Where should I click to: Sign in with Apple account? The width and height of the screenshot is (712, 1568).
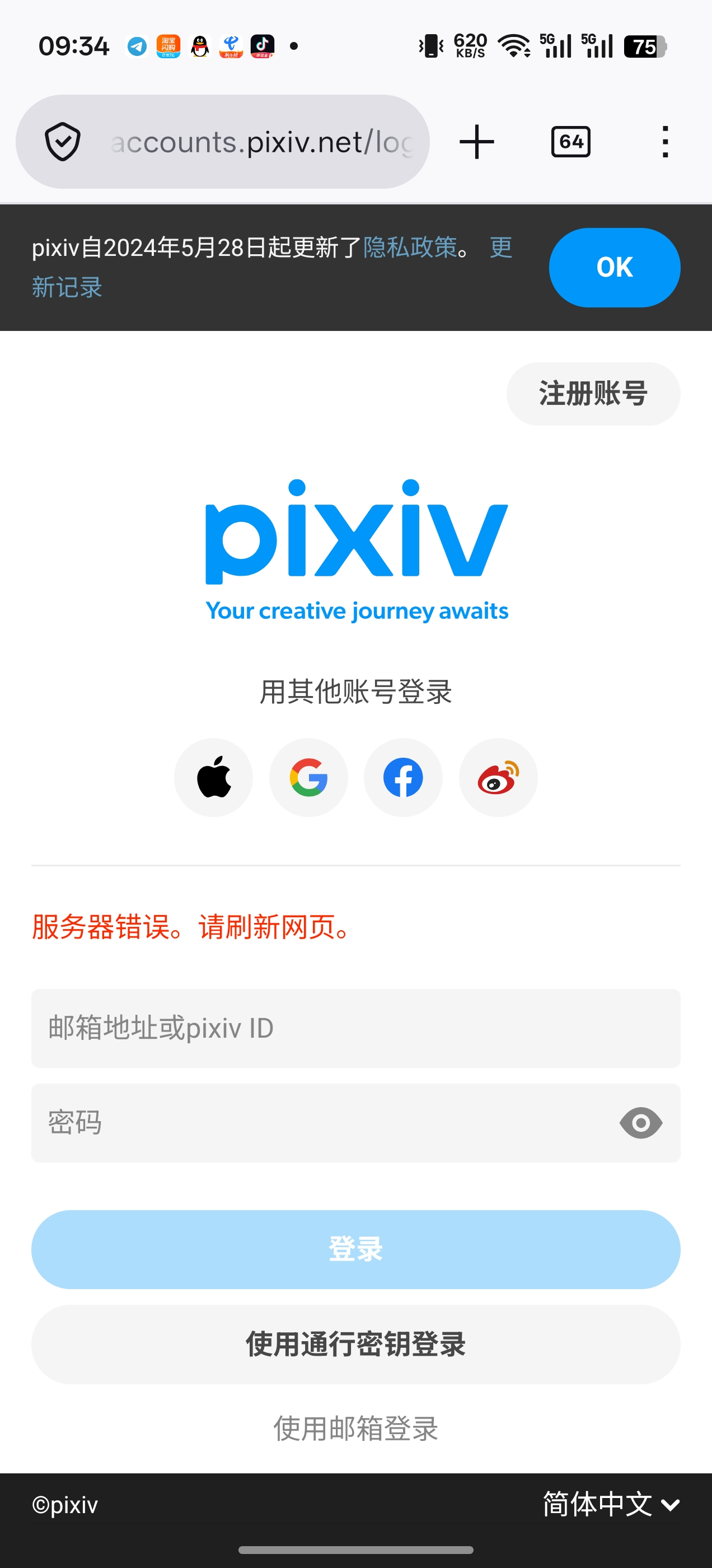[214, 777]
